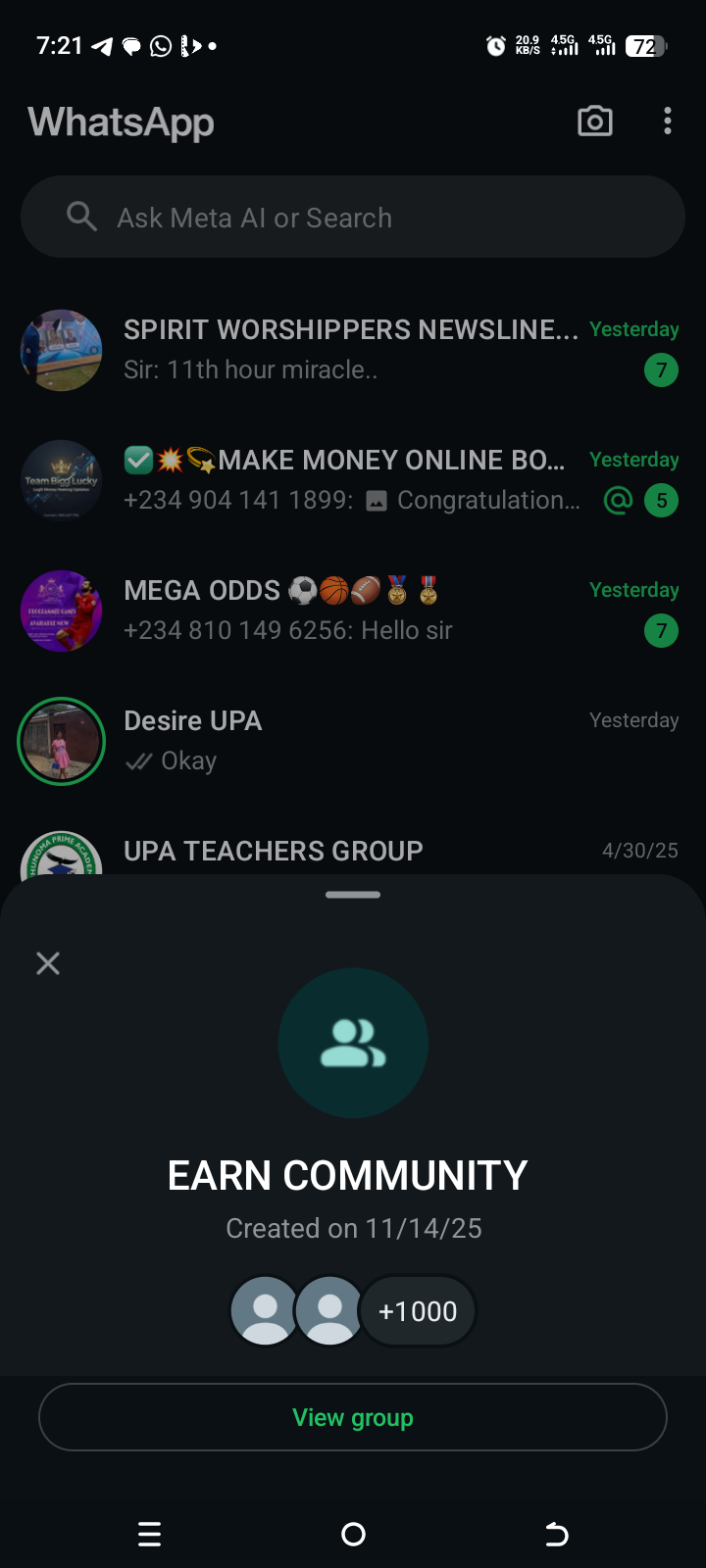View Desire UPA's status from avatar
The height and width of the screenshot is (1568, 706).
point(62,742)
